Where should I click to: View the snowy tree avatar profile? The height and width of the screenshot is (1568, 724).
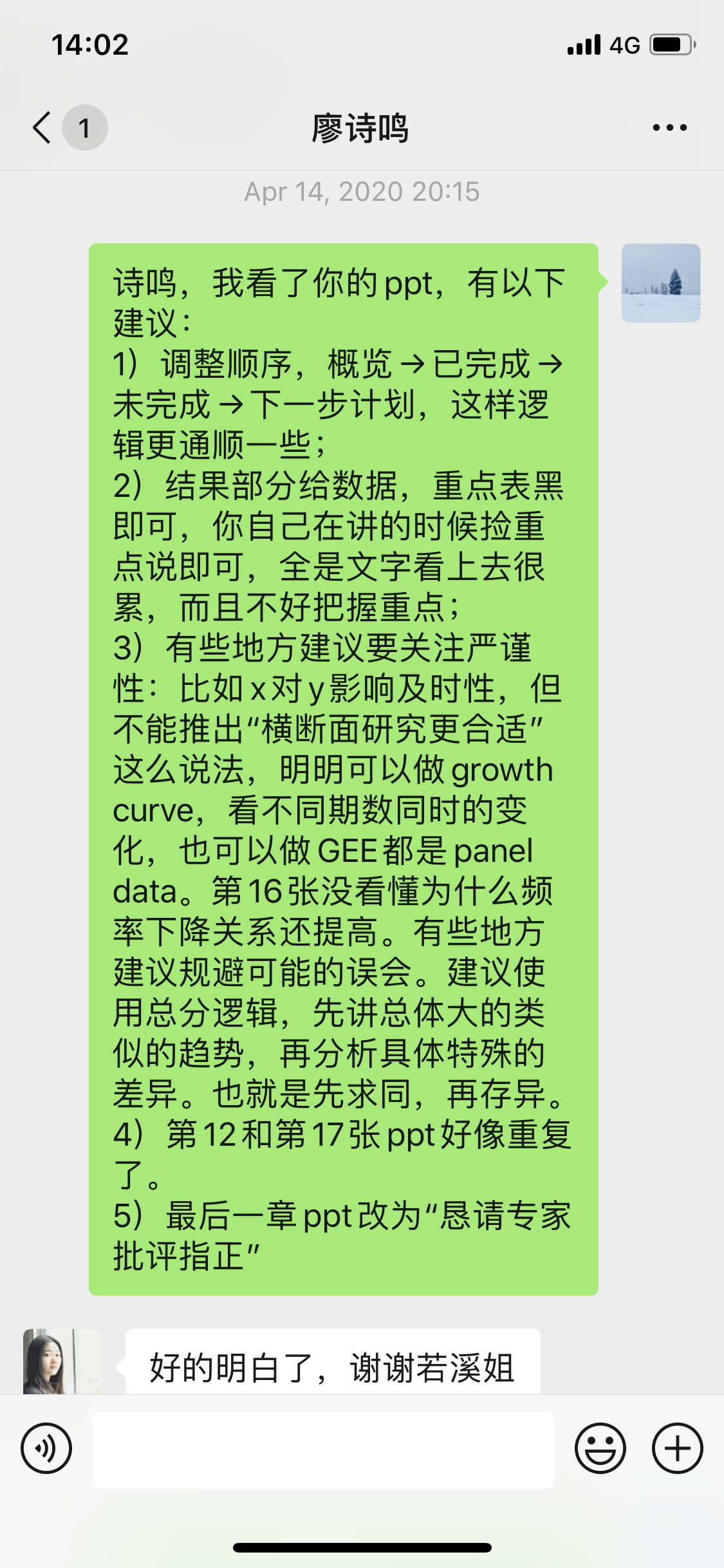pos(661,283)
